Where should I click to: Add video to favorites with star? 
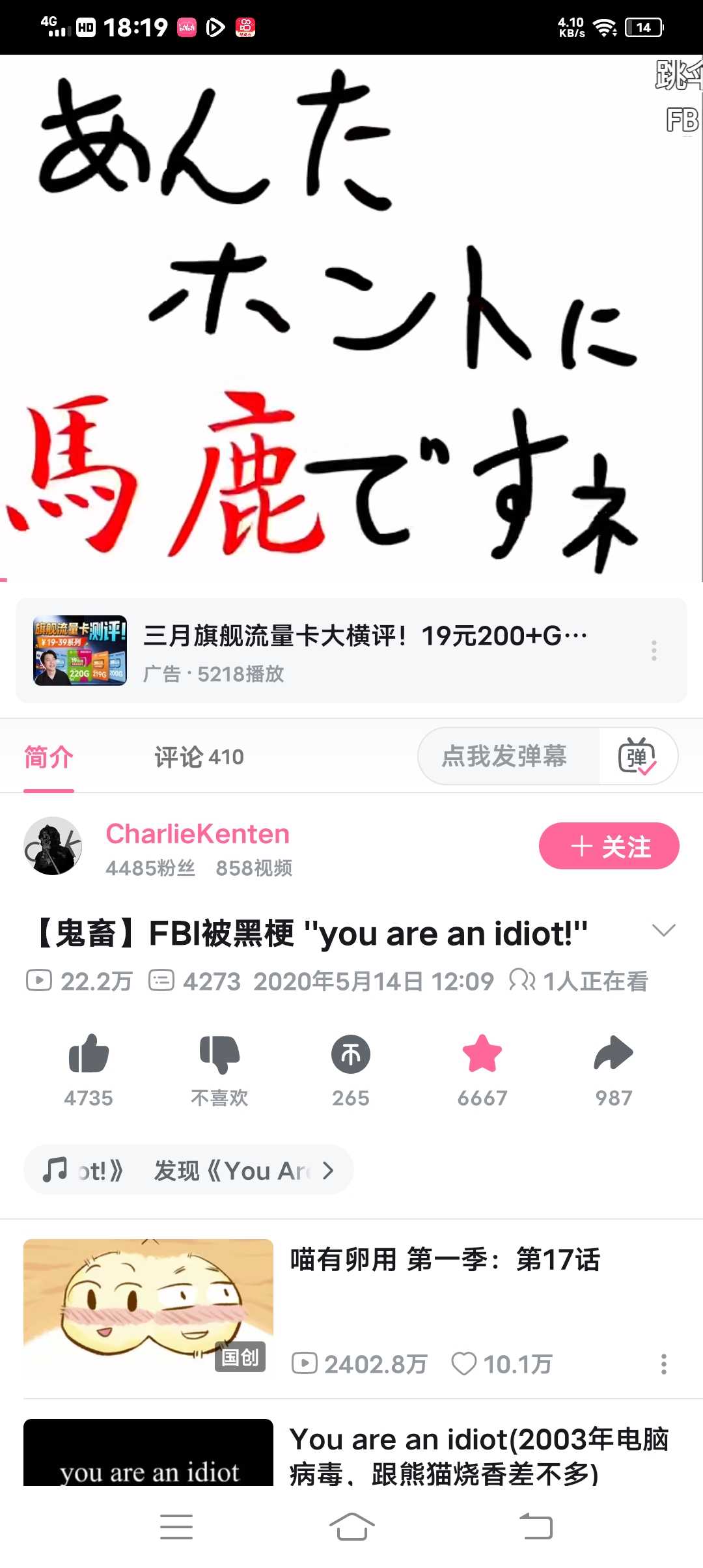(x=482, y=1055)
